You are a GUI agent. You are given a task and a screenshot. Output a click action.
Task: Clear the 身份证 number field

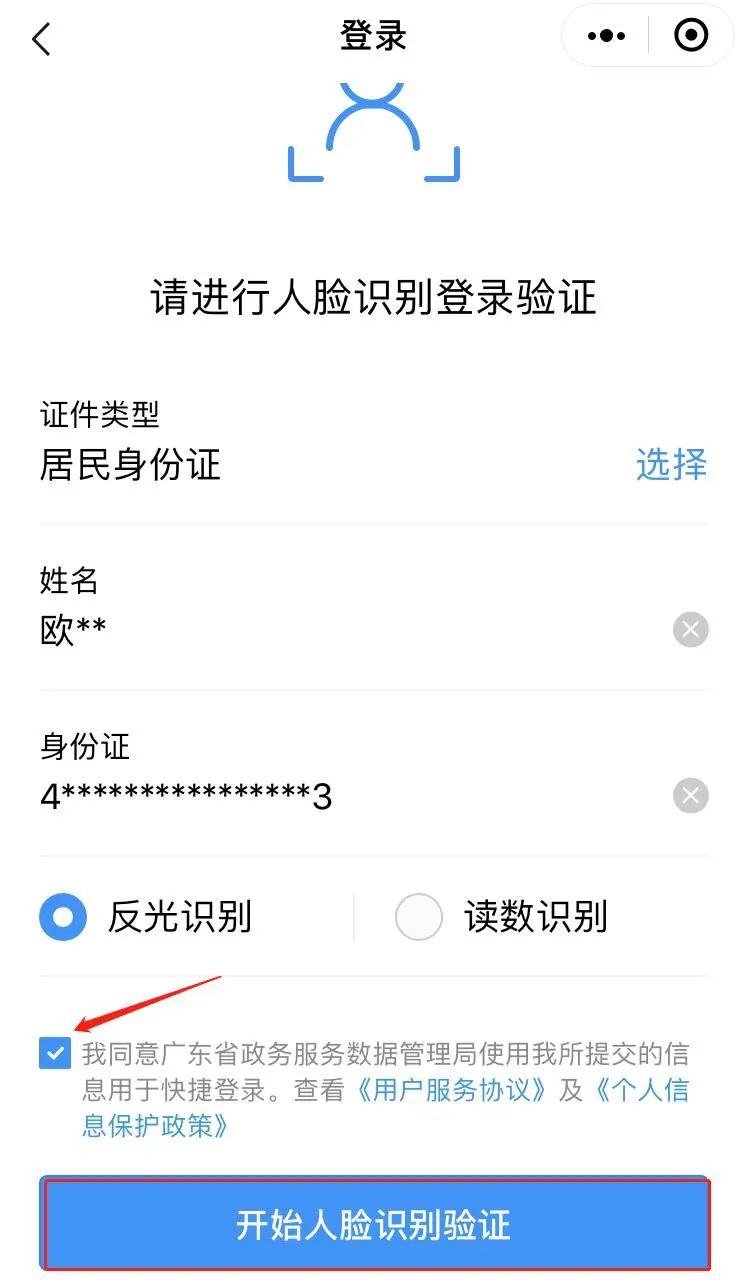(690, 796)
